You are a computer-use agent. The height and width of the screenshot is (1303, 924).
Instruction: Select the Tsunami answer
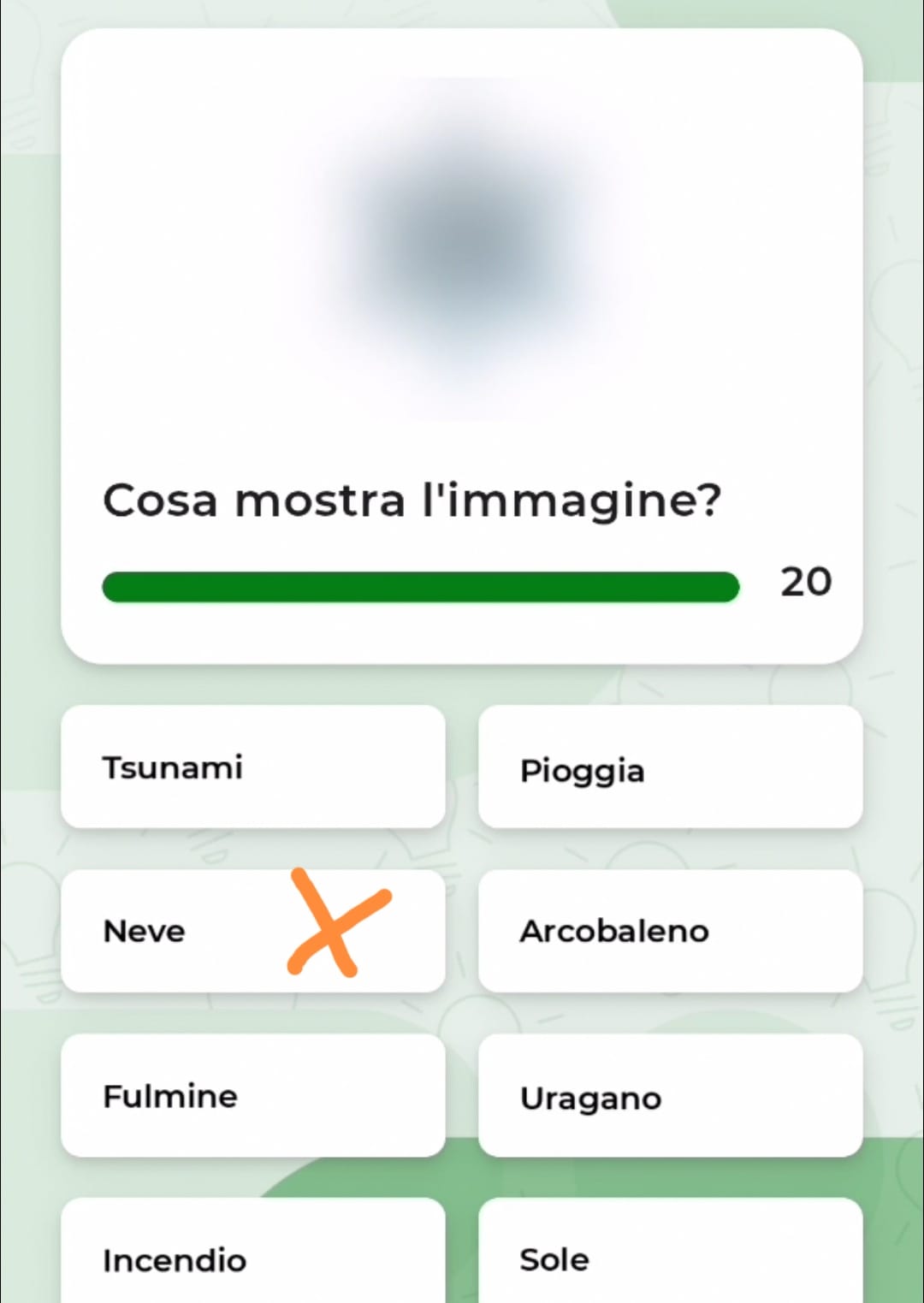(x=252, y=767)
